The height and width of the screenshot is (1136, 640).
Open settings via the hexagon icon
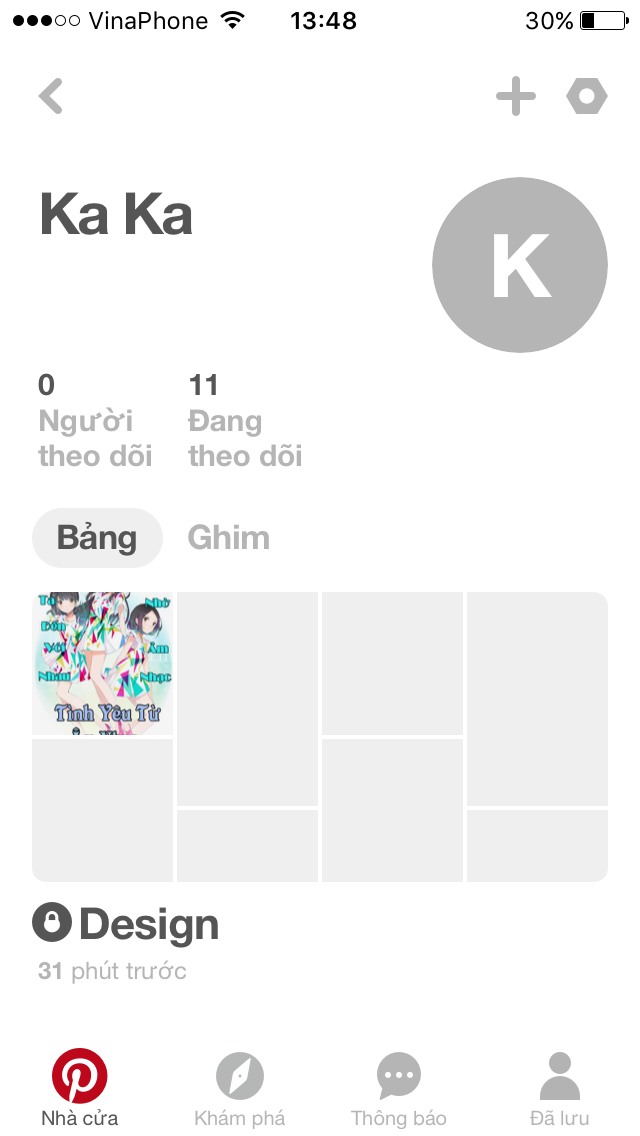[587, 97]
